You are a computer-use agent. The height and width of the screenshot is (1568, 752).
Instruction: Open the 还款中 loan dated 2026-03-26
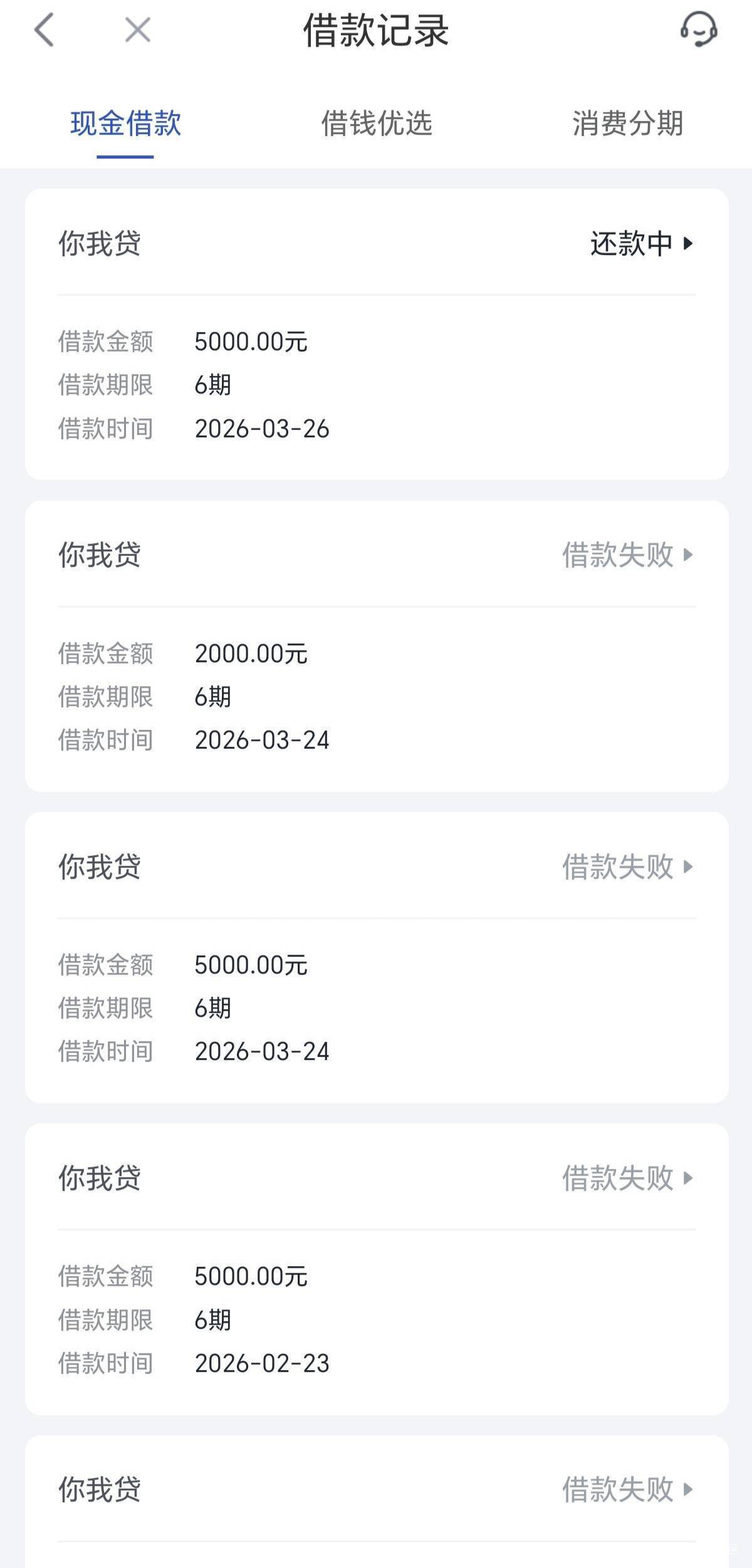pos(640,243)
